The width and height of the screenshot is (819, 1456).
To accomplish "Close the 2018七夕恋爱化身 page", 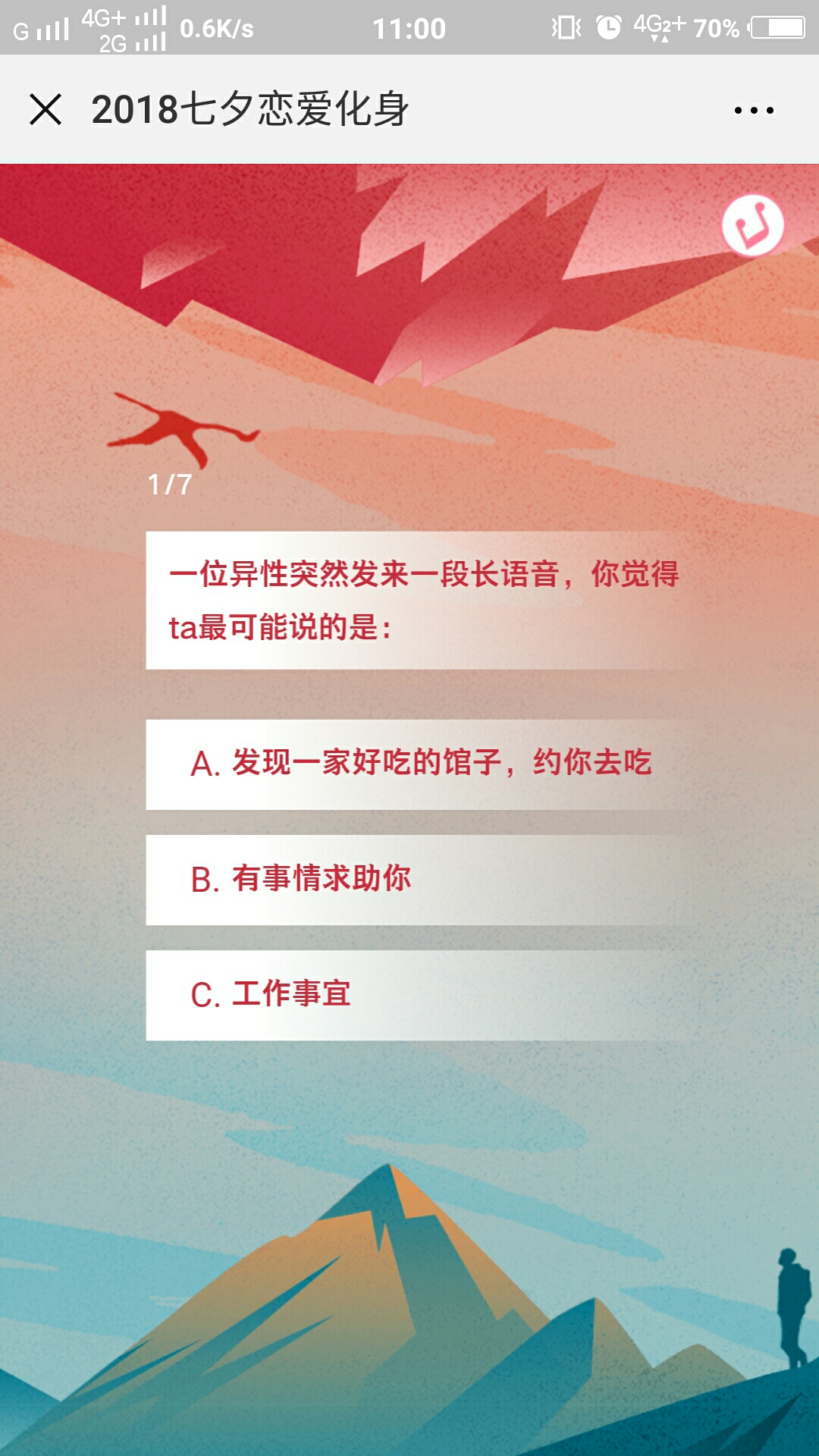I will click(x=45, y=109).
